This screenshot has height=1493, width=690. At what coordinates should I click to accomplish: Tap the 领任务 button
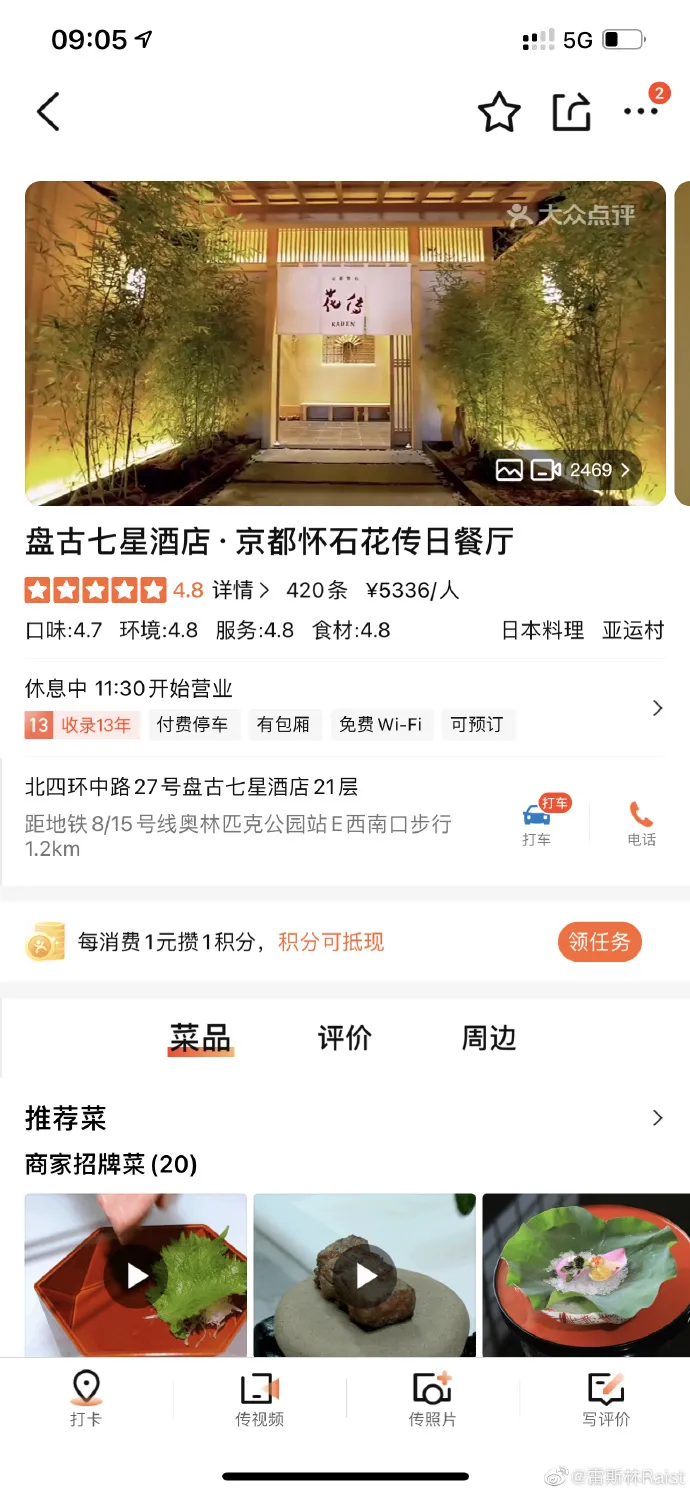tap(599, 942)
